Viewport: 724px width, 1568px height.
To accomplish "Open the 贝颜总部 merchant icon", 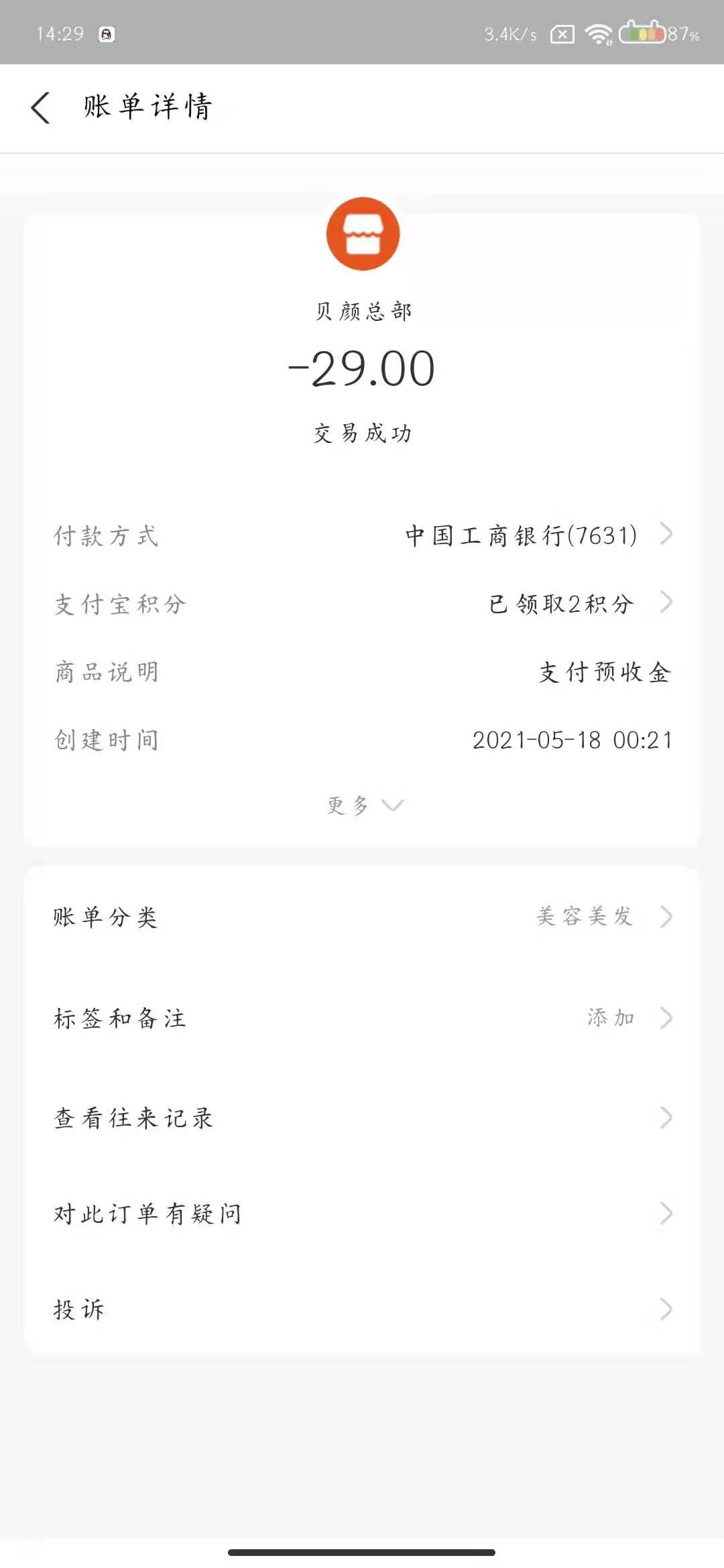I will click(x=363, y=234).
